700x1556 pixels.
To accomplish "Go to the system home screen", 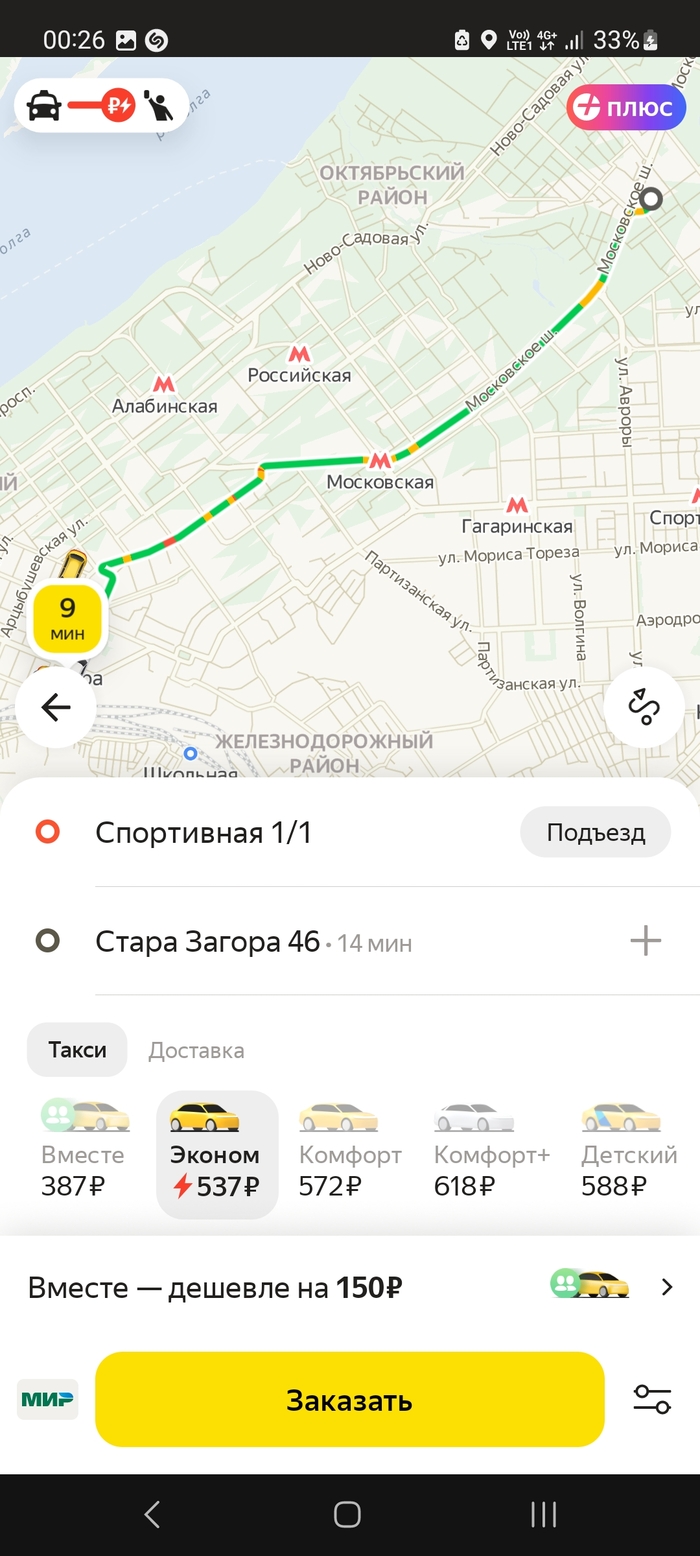I will (347, 1514).
